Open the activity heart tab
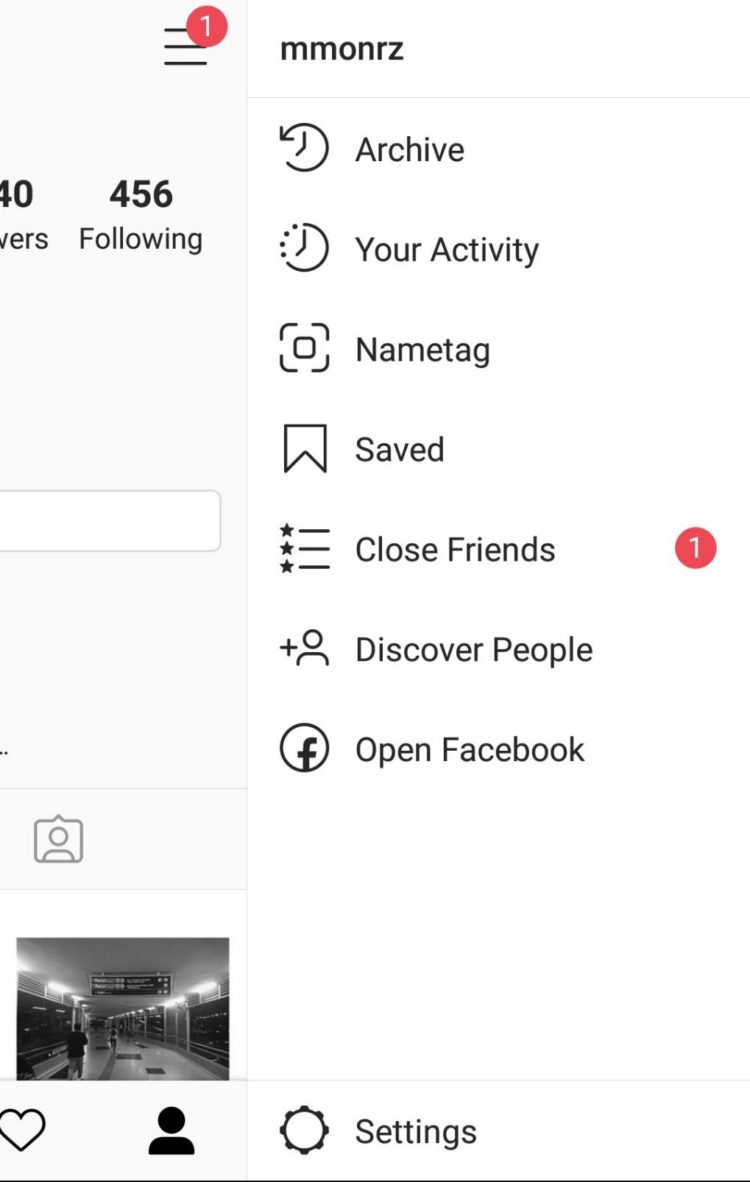Viewport: 750px width, 1182px height. (x=23, y=1131)
